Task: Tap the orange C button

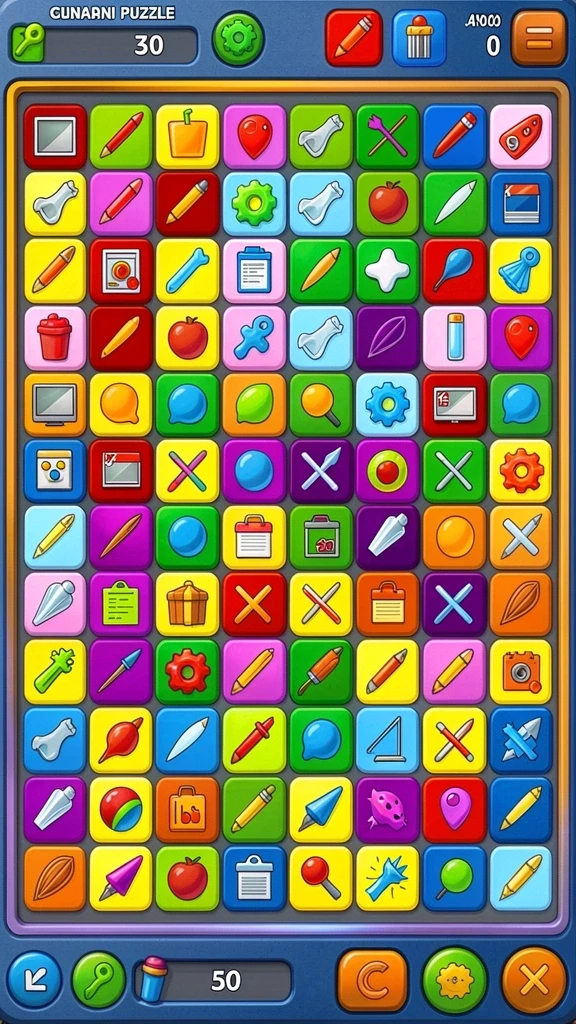Action: [372, 980]
